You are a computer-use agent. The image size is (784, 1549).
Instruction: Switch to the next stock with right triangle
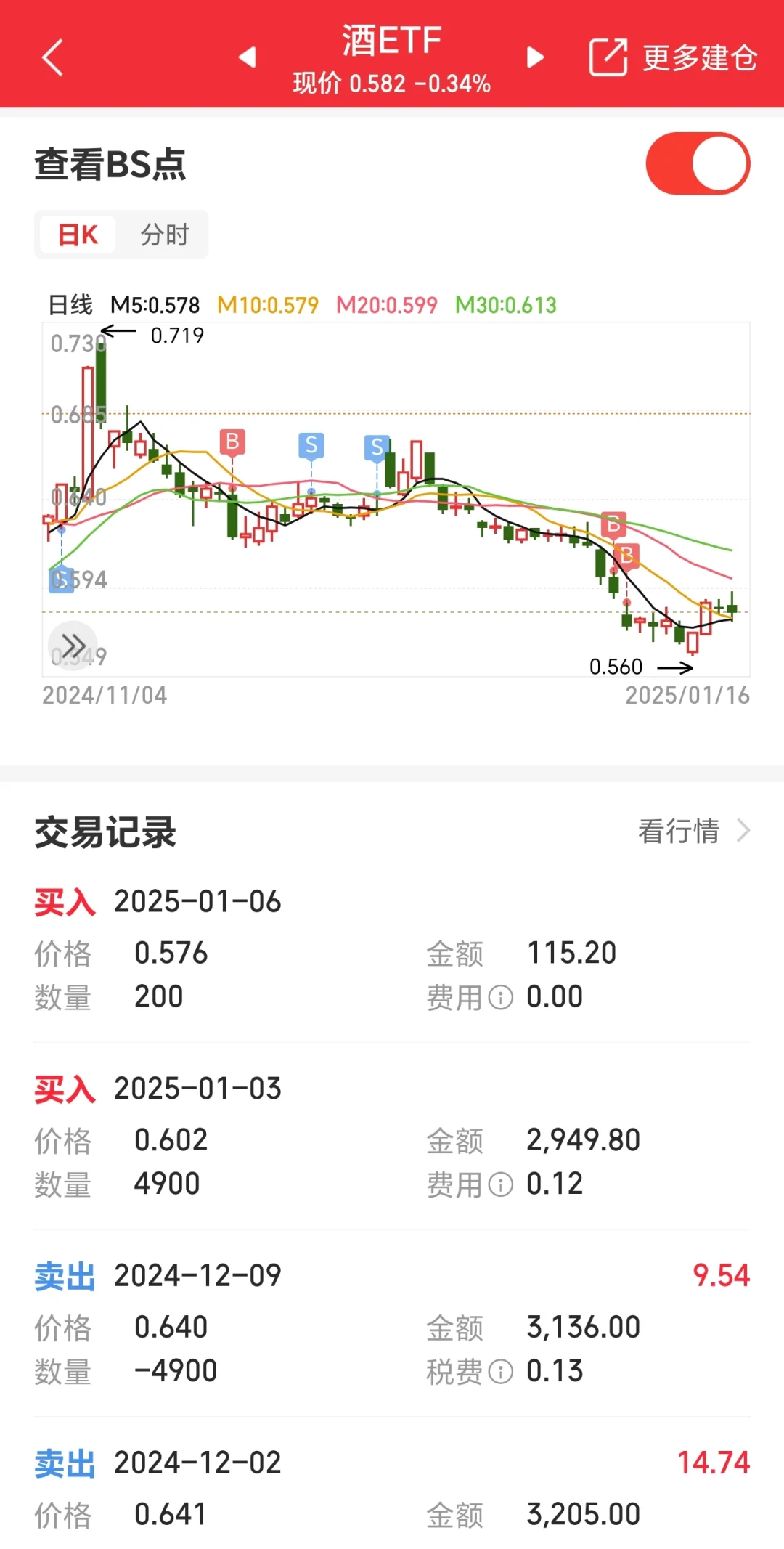point(535,57)
